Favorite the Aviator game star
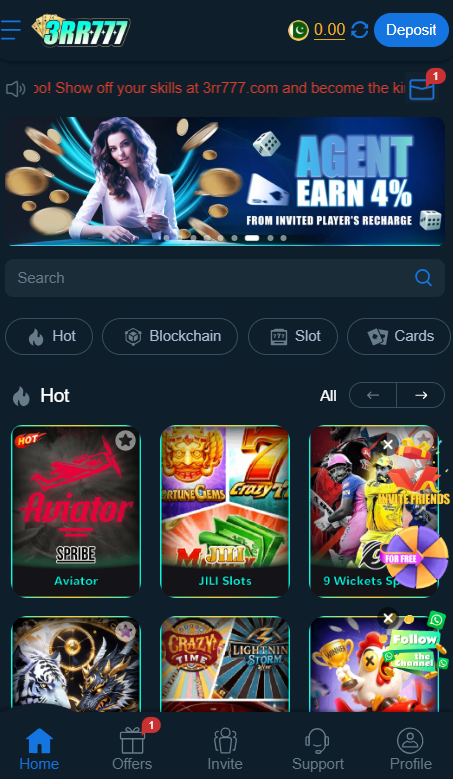Image resolution: width=453 pixels, height=779 pixels. click(126, 440)
